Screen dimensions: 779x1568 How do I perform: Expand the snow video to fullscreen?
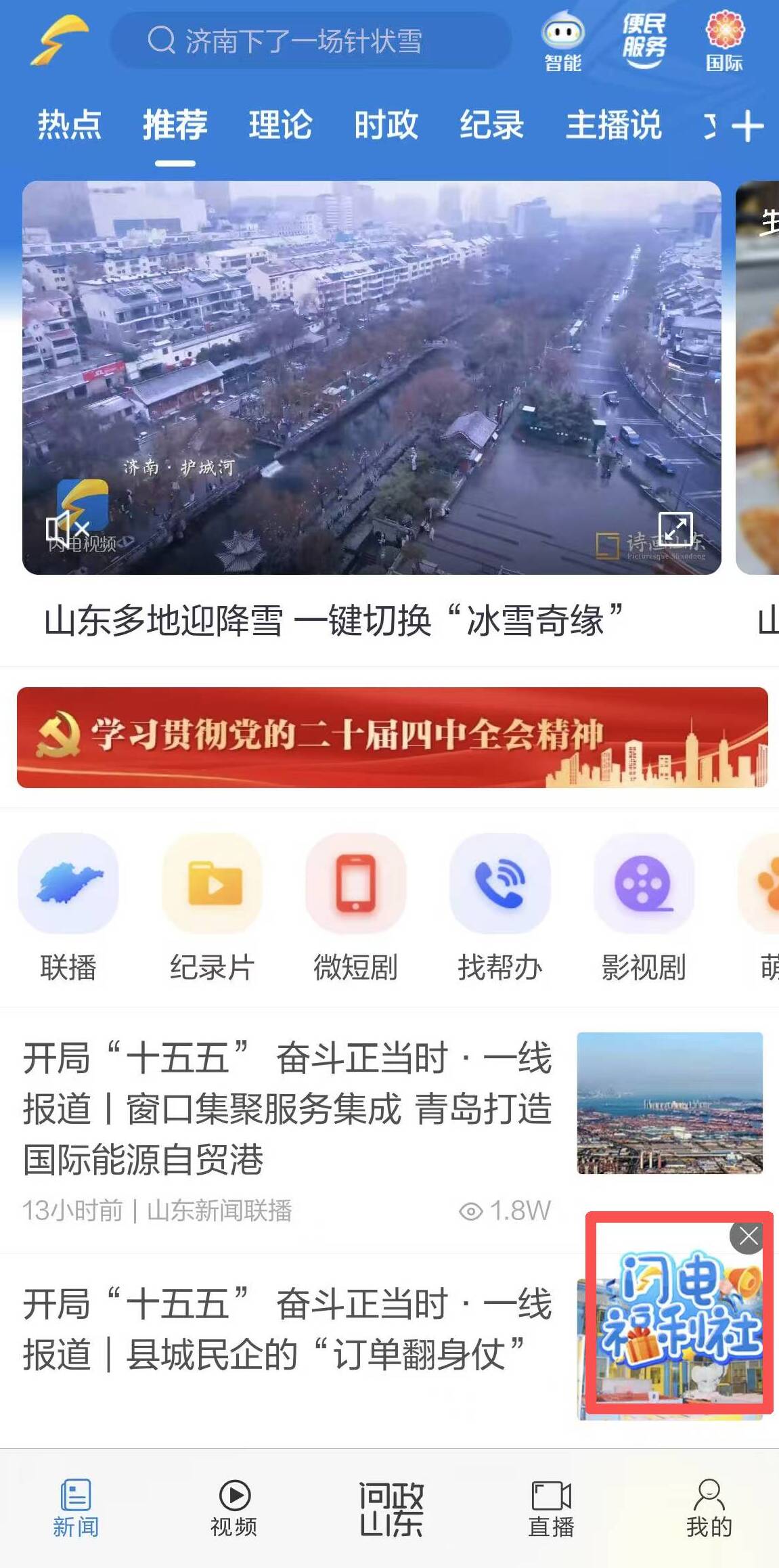(675, 529)
